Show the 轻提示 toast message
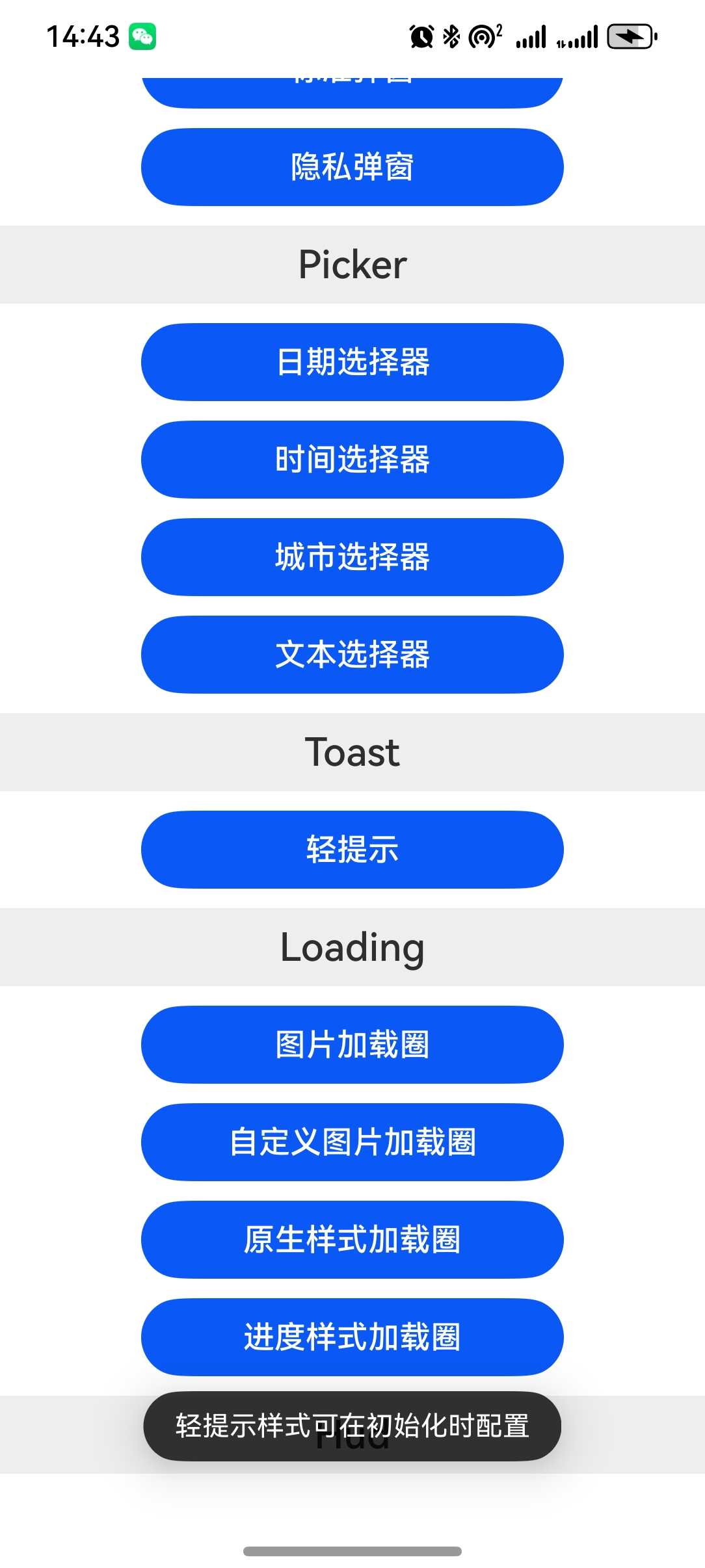Screen dimensions: 705x1568 pyautogui.click(x=352, y=849)
